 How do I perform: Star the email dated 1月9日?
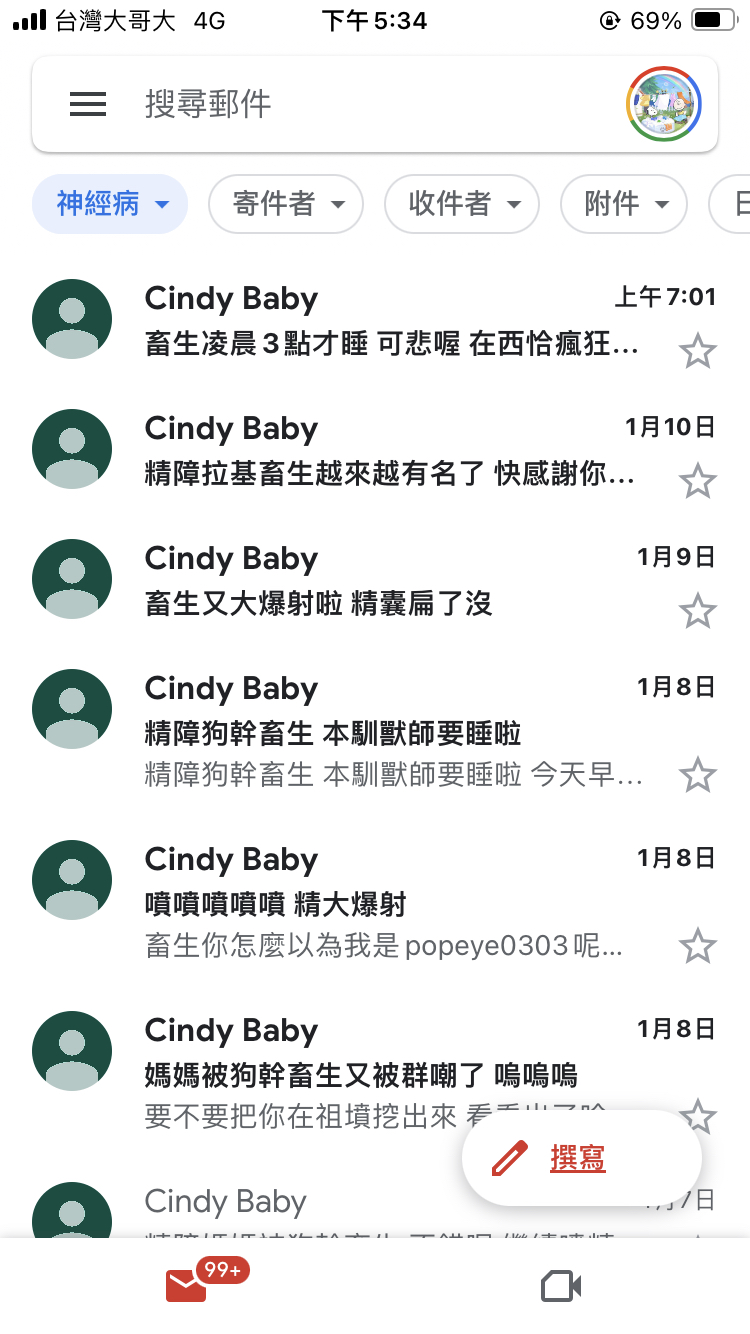(x=698, y=611)
